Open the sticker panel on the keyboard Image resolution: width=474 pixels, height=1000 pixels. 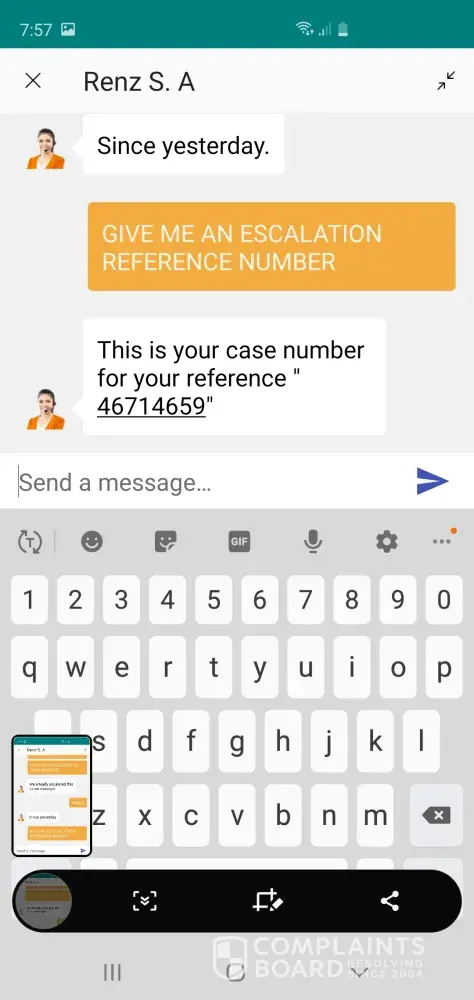(166, 542)
